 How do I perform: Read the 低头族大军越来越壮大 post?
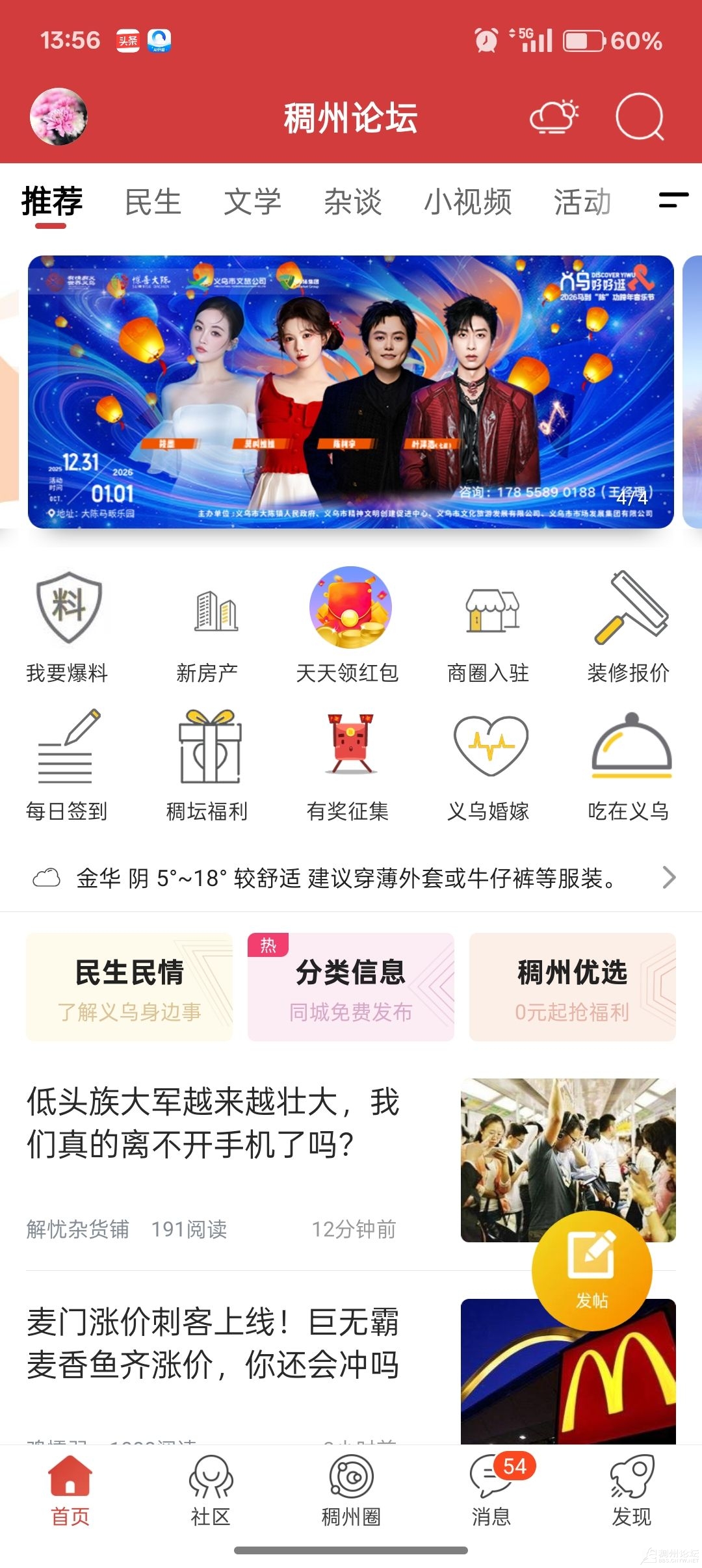[214, 1123]
